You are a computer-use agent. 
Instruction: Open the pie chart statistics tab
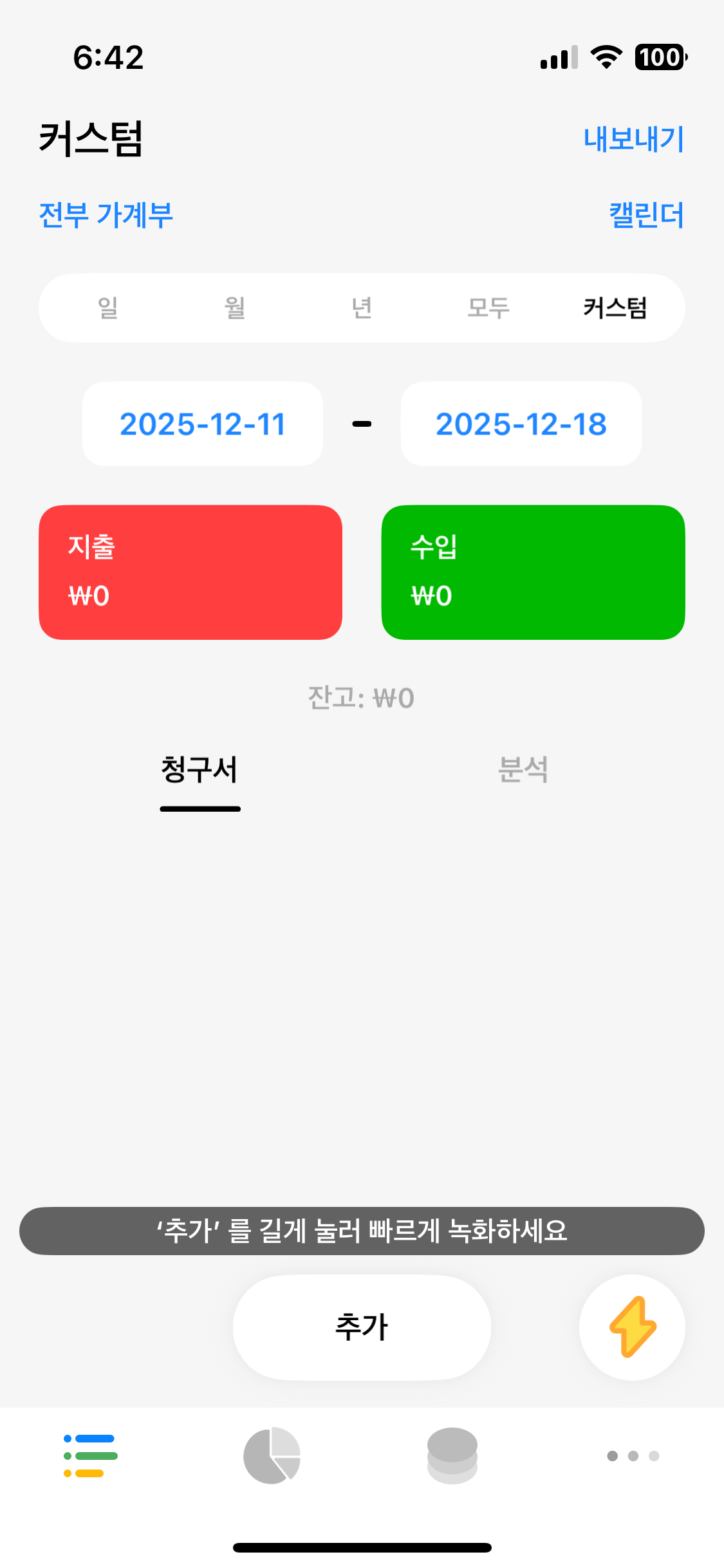click(272, 1456)
